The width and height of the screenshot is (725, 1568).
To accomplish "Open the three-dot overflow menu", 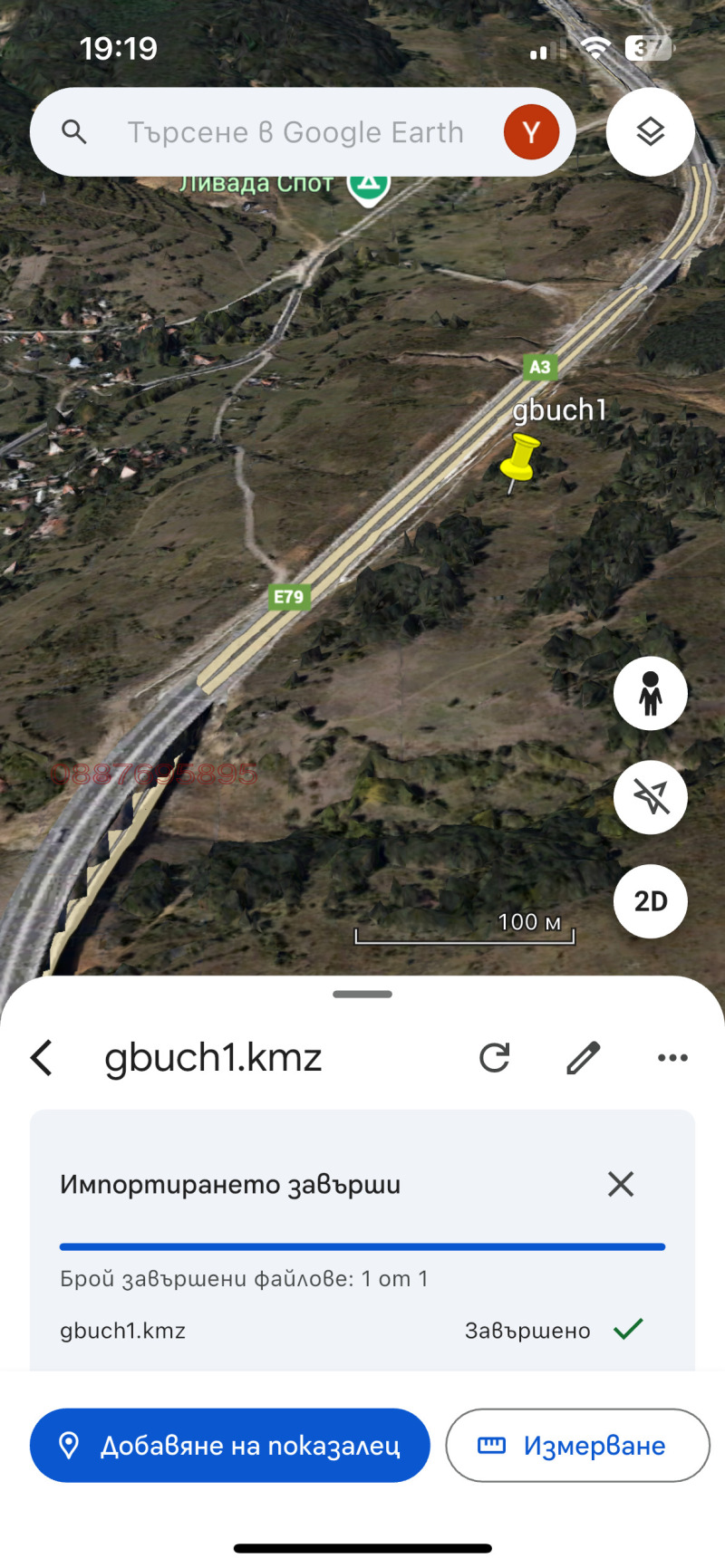I will 672,1057.
